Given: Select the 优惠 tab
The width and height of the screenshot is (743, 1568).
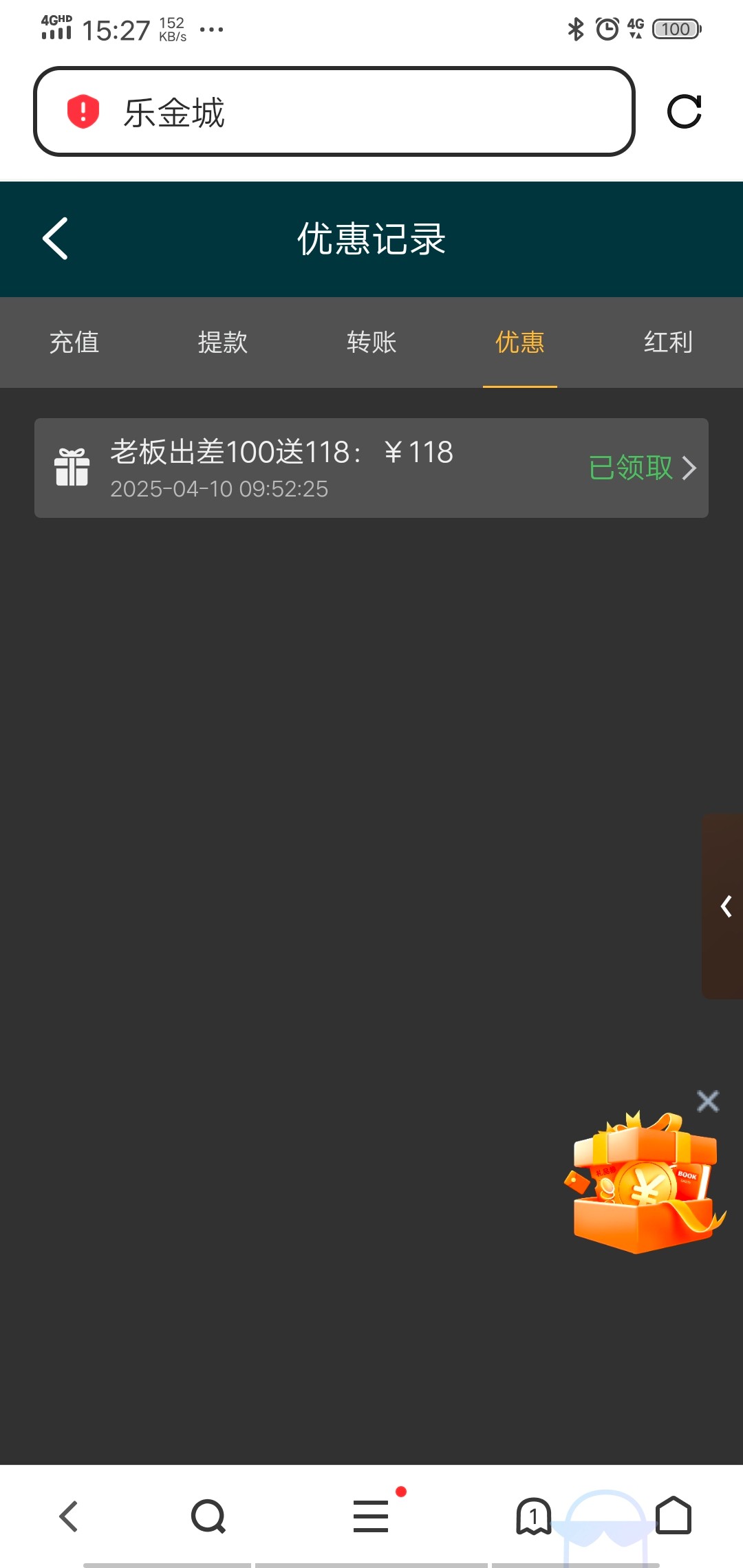Looking at the screenshot, I should pyautogui.click(x=520, y=342).
